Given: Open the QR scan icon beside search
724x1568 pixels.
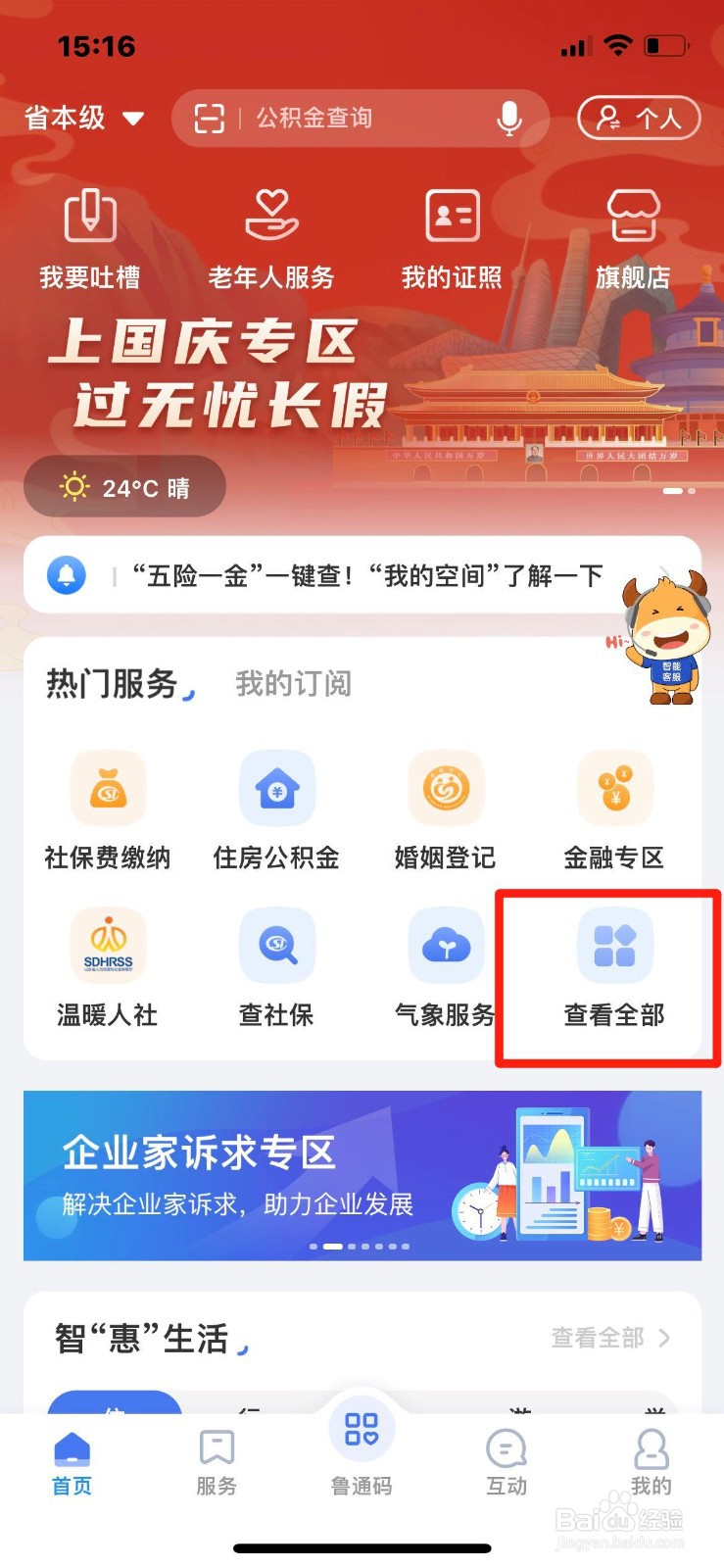Looking at the screenshot, I should point(209,118).
